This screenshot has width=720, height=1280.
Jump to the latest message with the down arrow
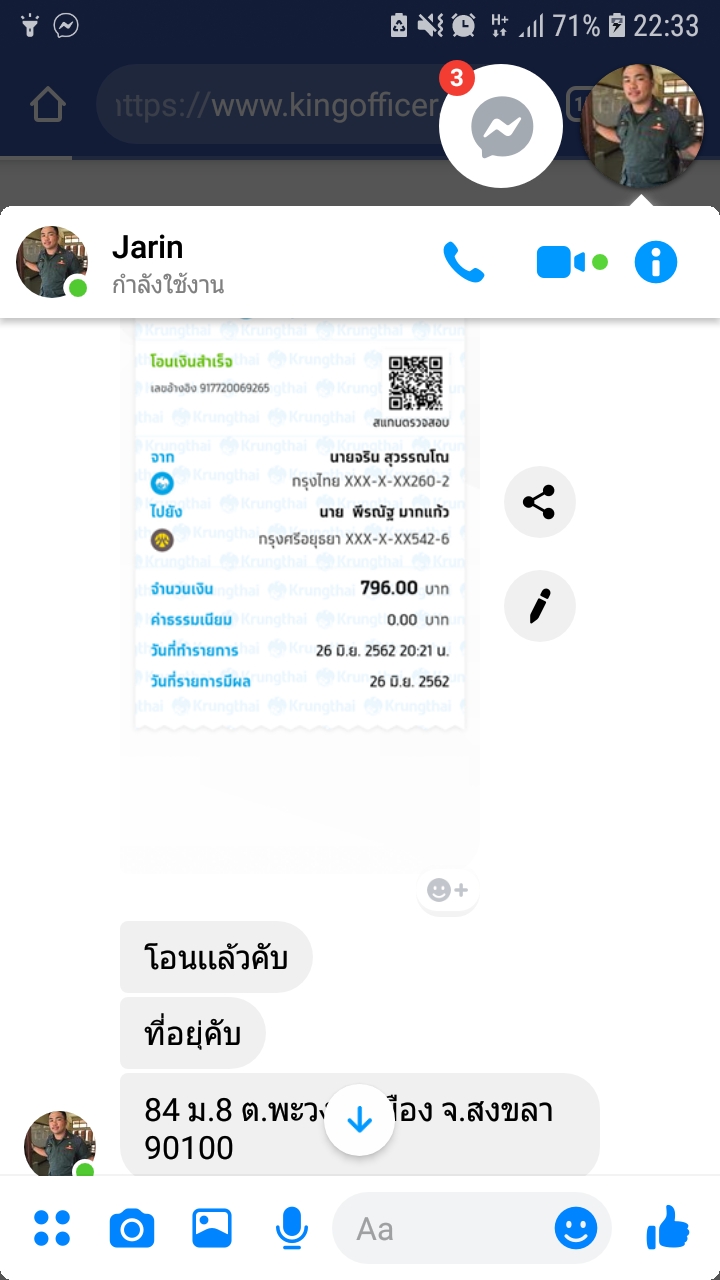tap(359, 1120)
